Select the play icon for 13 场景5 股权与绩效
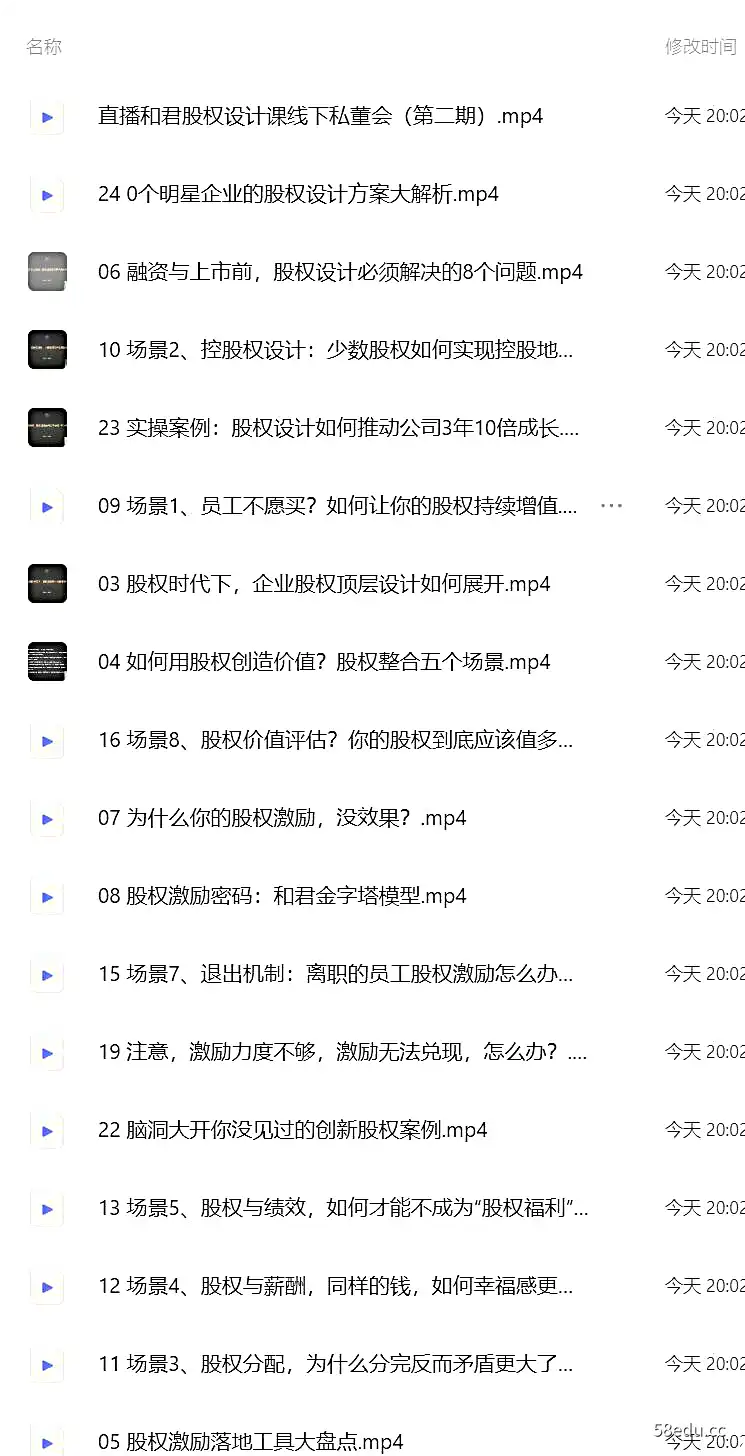Screen dimensions: 745x1456 47,1208
